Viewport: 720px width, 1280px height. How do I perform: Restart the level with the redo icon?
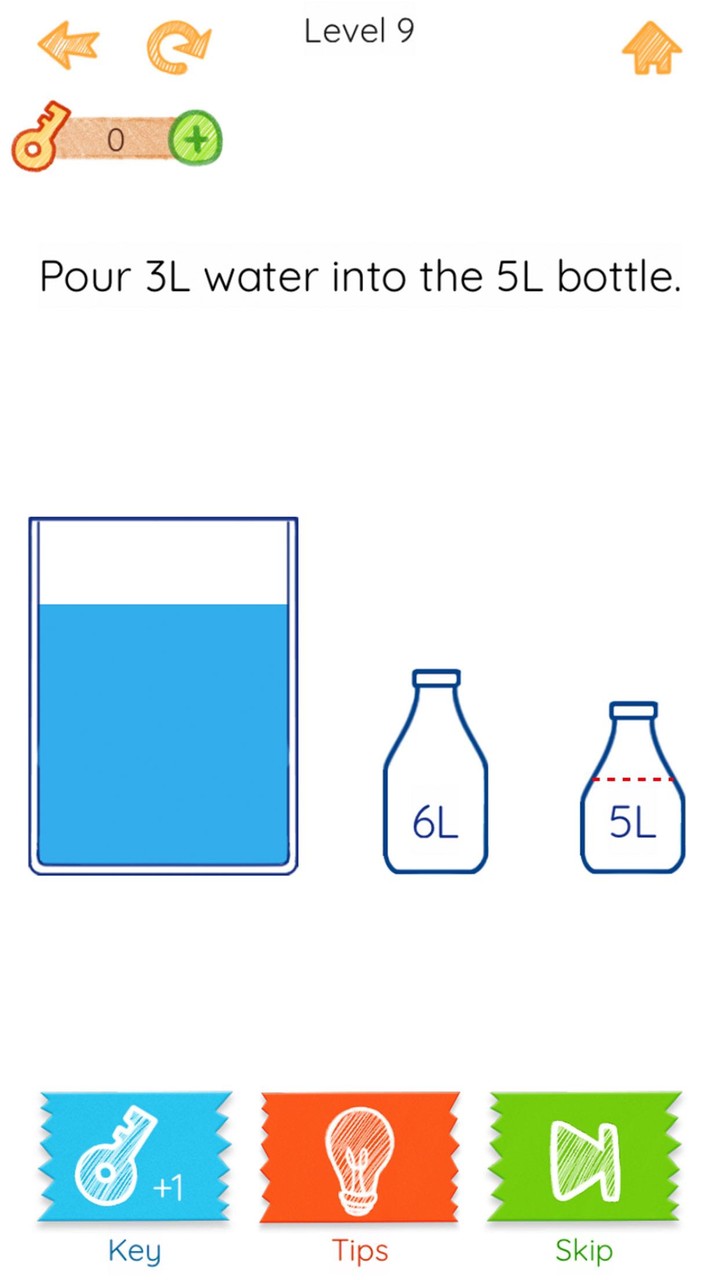click(x=178, y=46)
